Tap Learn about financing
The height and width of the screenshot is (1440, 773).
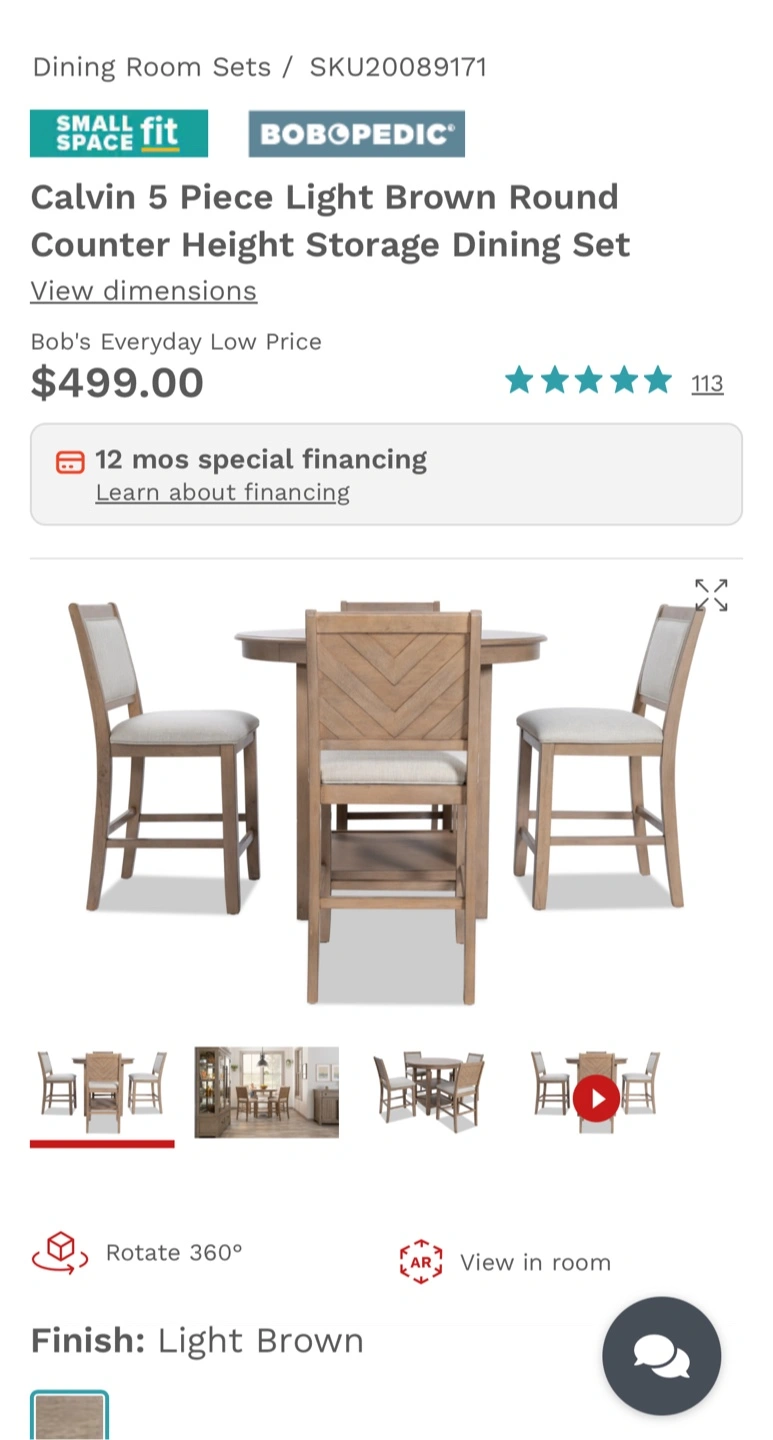(223, 492)
